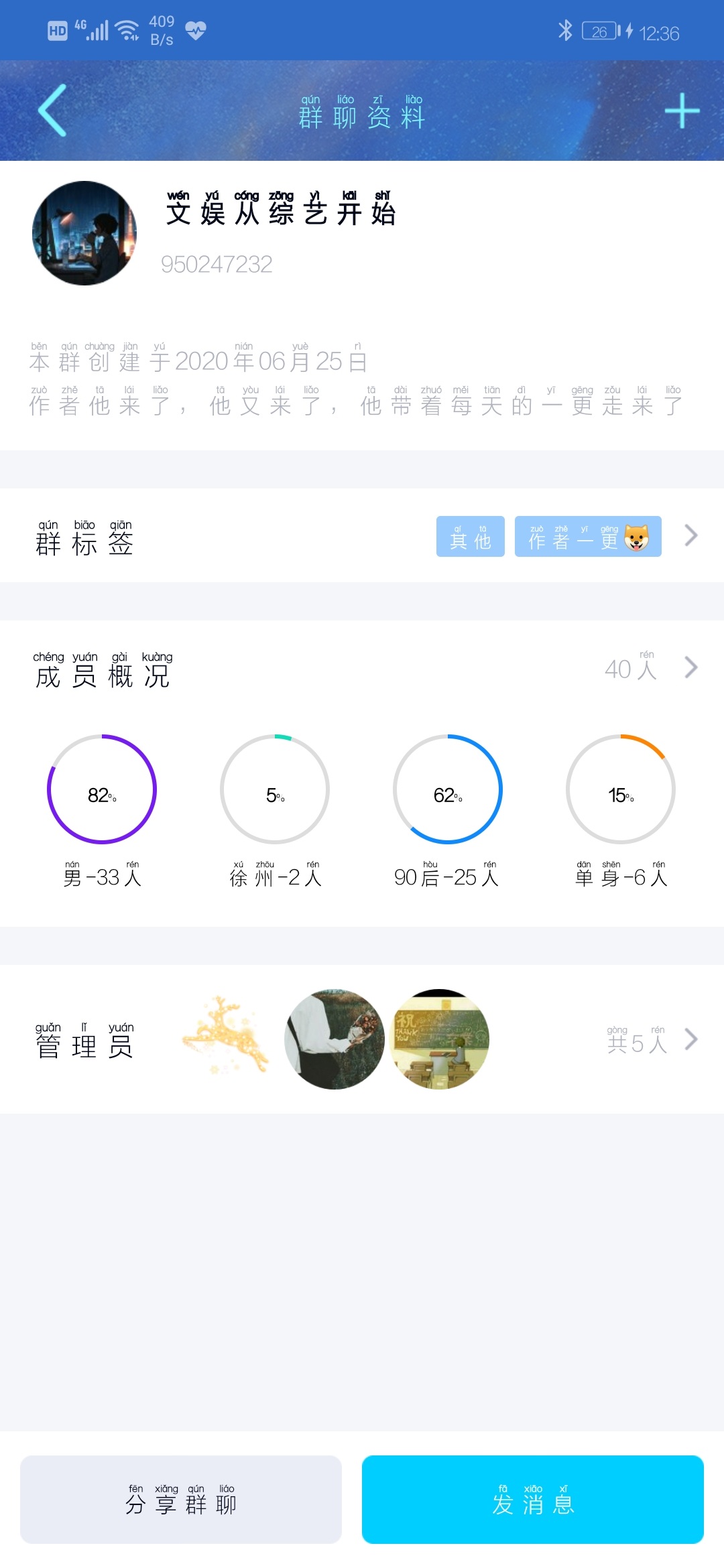Go back using the top-left arrow
724x1568 pixels.
[x=53, y=111]
